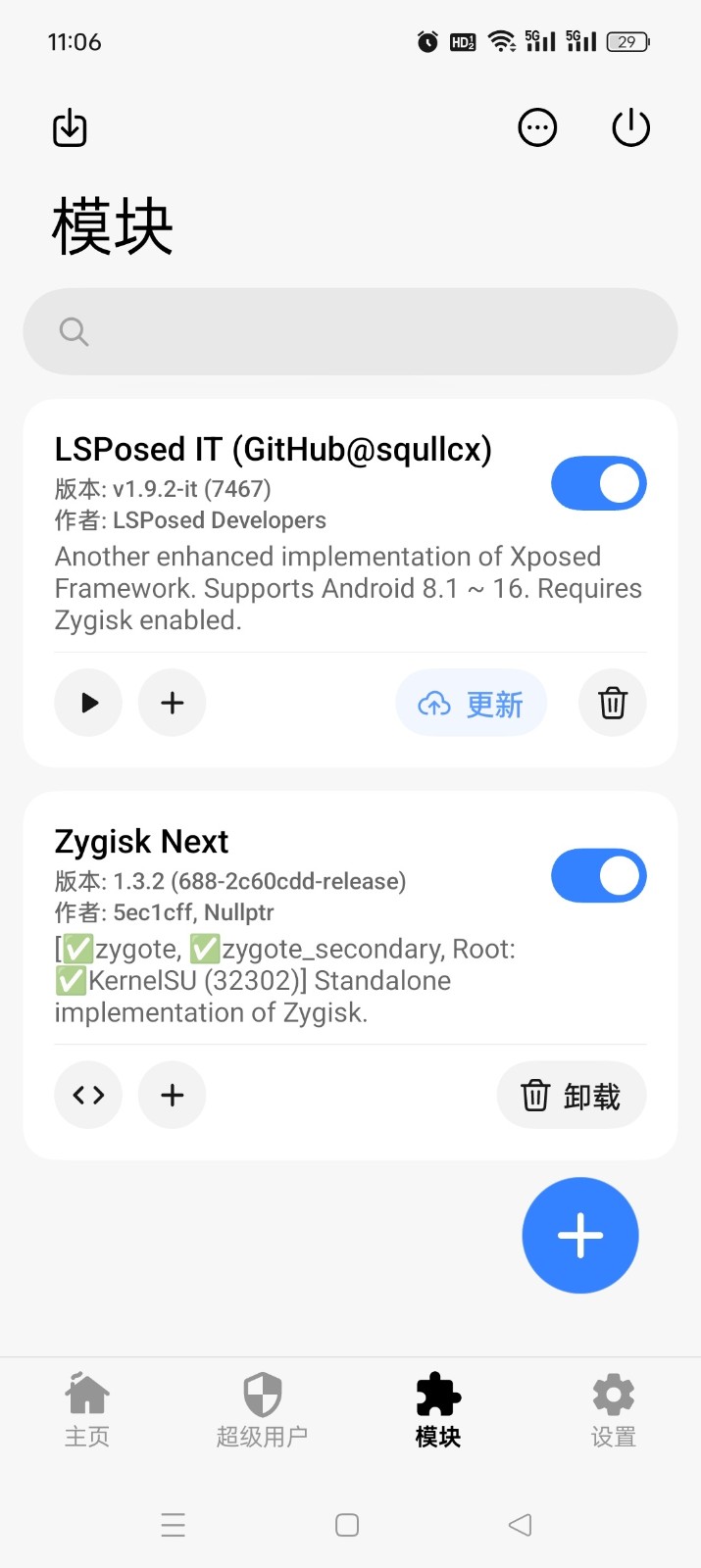
Task: Open the power reboot menu
Action: pyautogui.click(x=630, y=127)
